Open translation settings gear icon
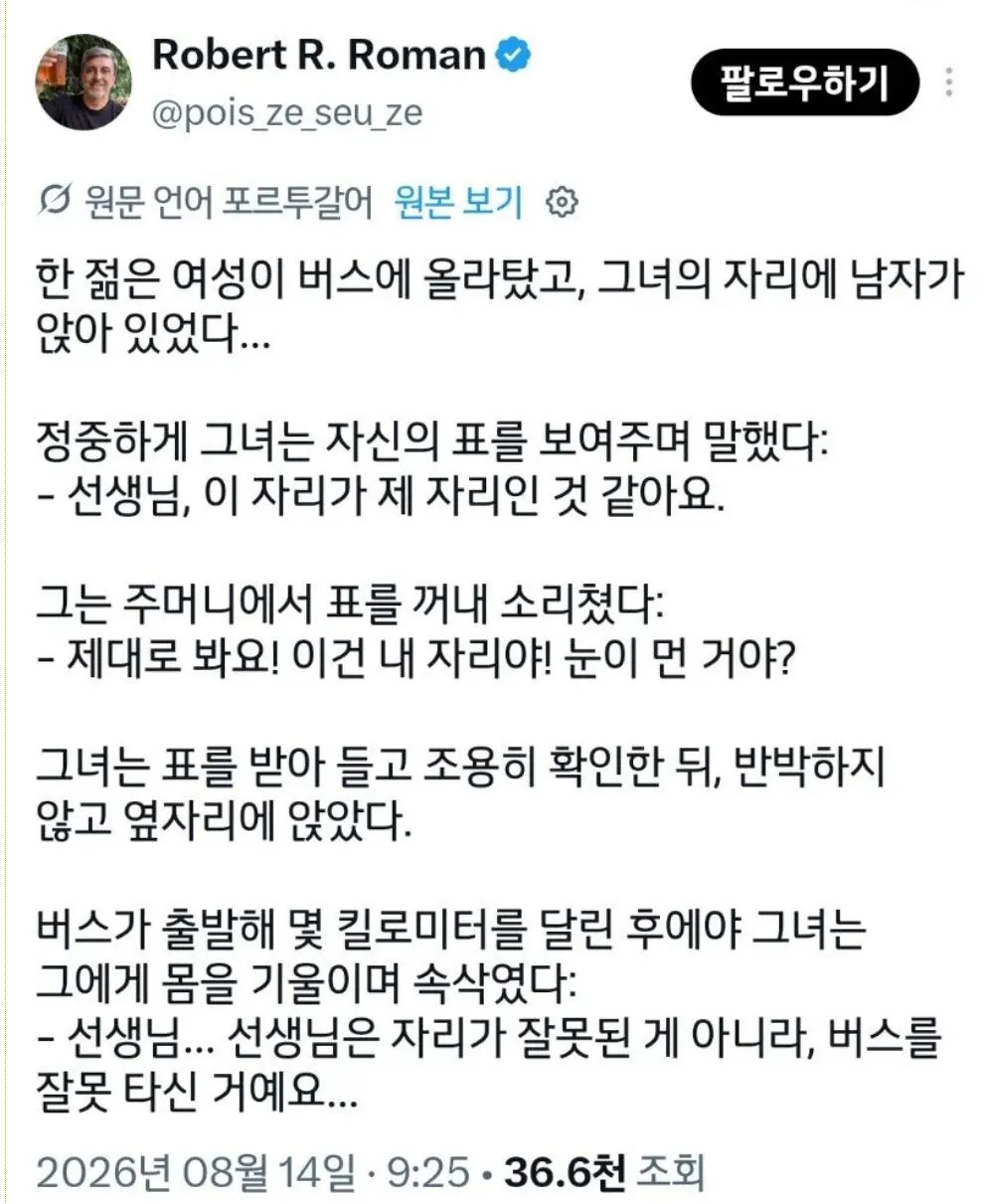This screenshot has width=984, height=1204. click(563, 203)
